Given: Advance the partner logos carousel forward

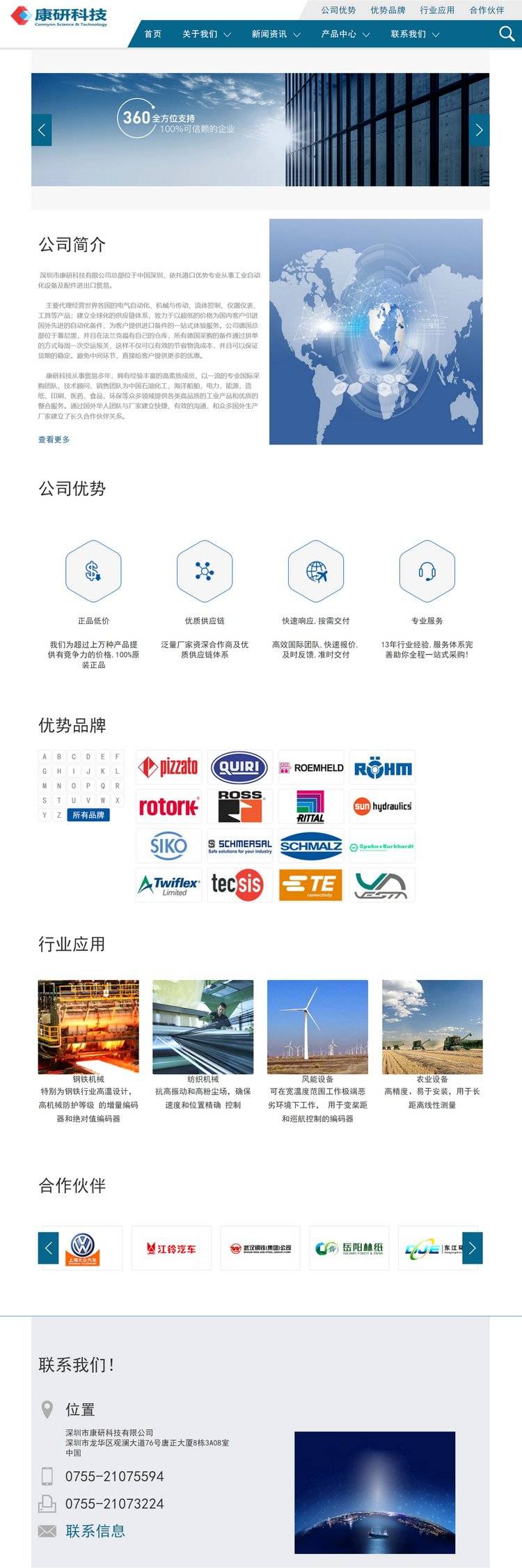Looking at the screenshot, I should coord(472,1248).
